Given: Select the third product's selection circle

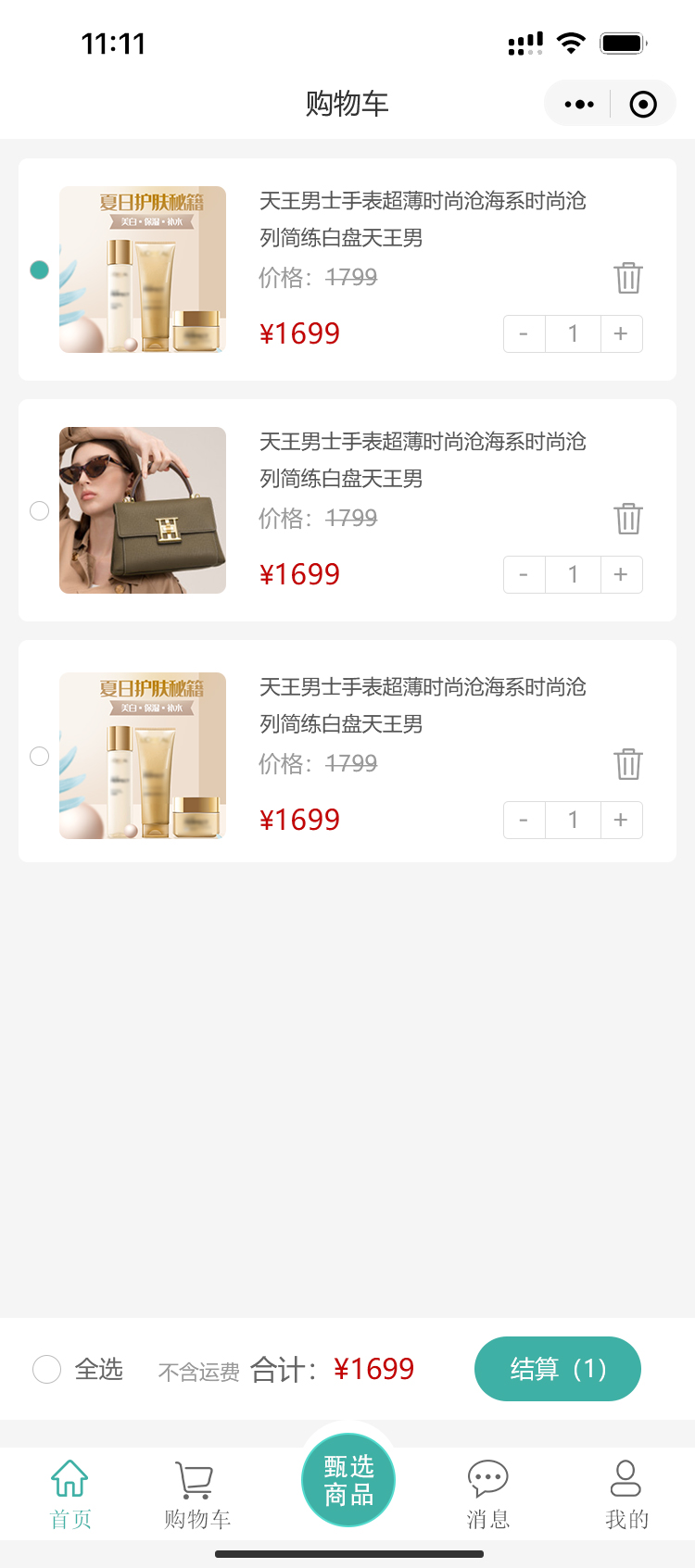Looking at the screenshot, I should tap(39, 756).
